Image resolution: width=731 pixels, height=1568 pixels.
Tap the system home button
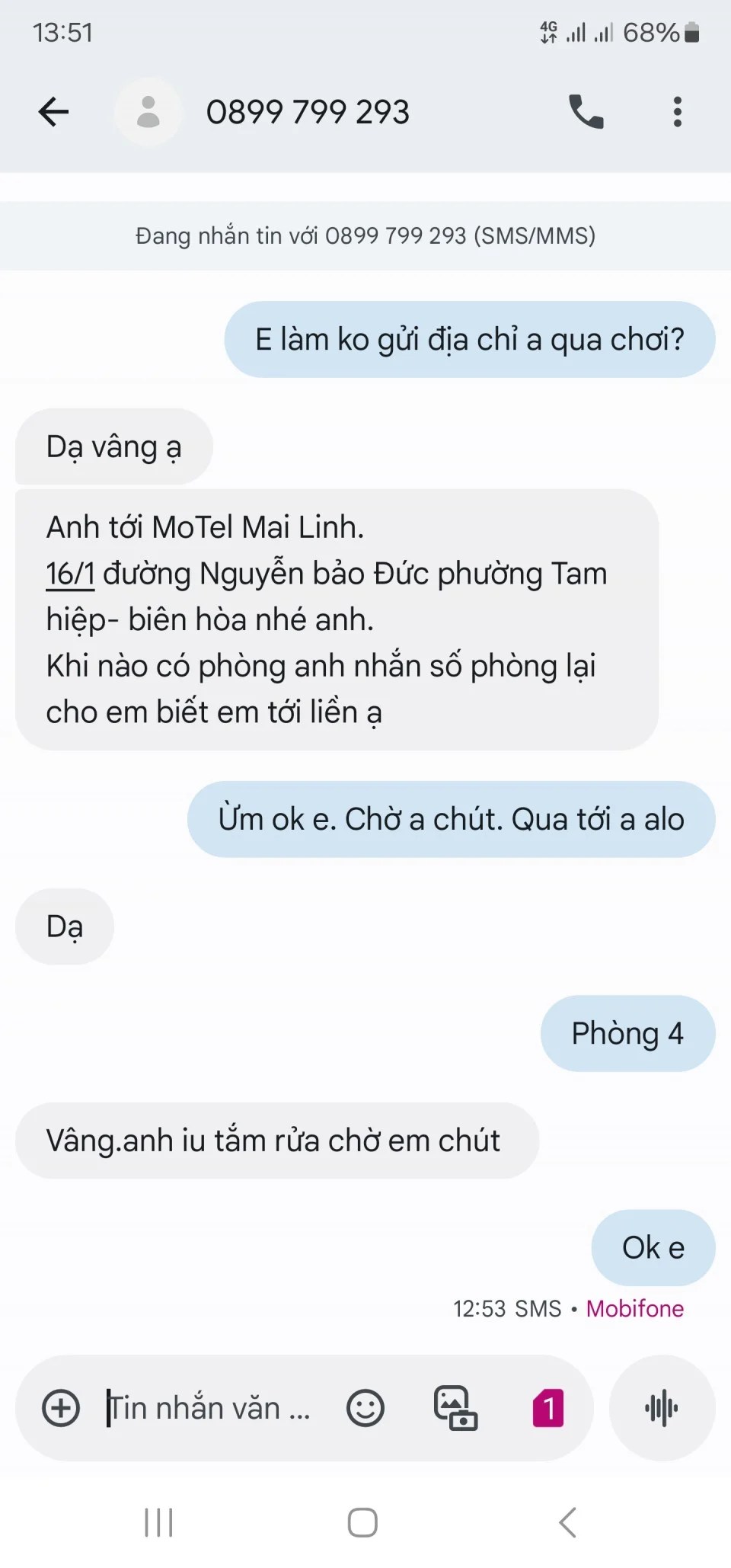point(362,1522)
